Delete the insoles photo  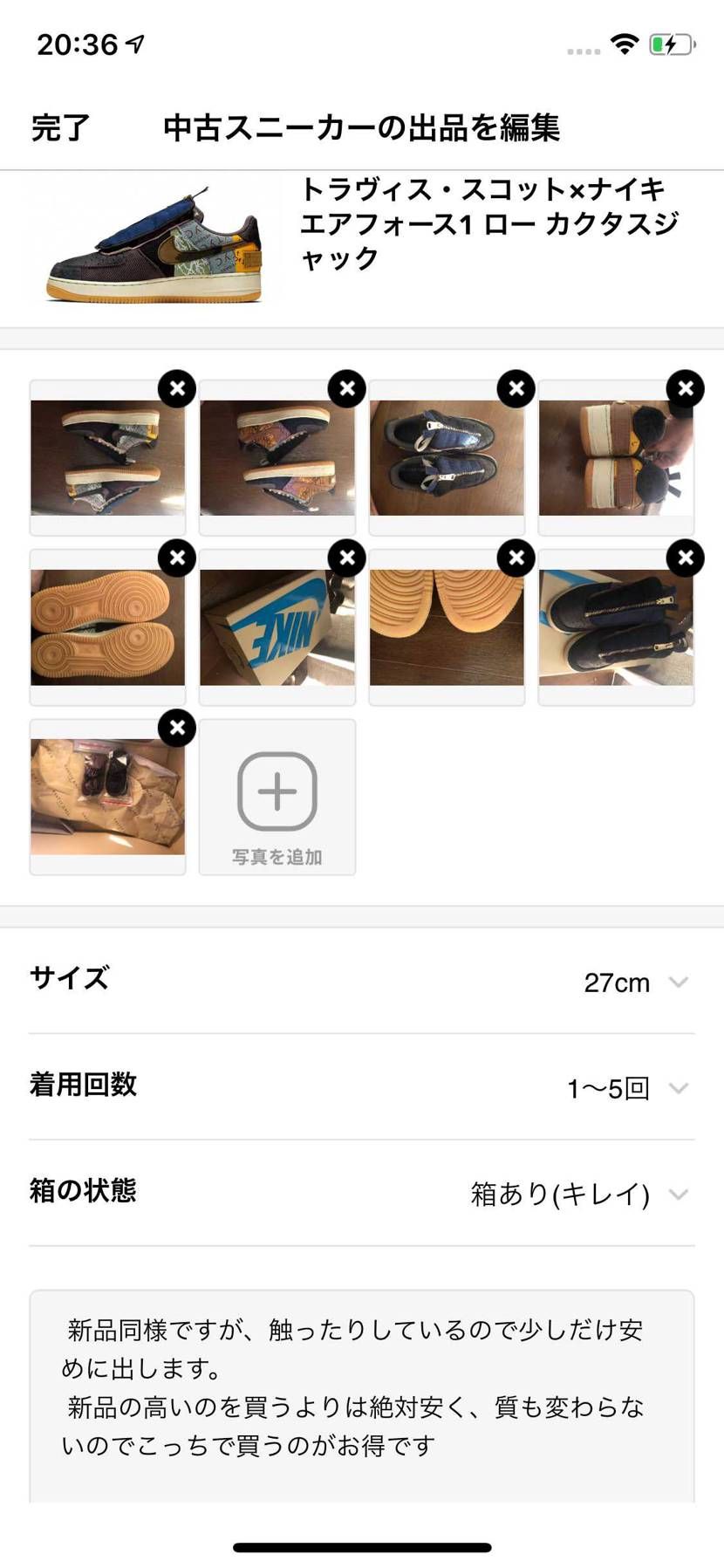(515, 558)
